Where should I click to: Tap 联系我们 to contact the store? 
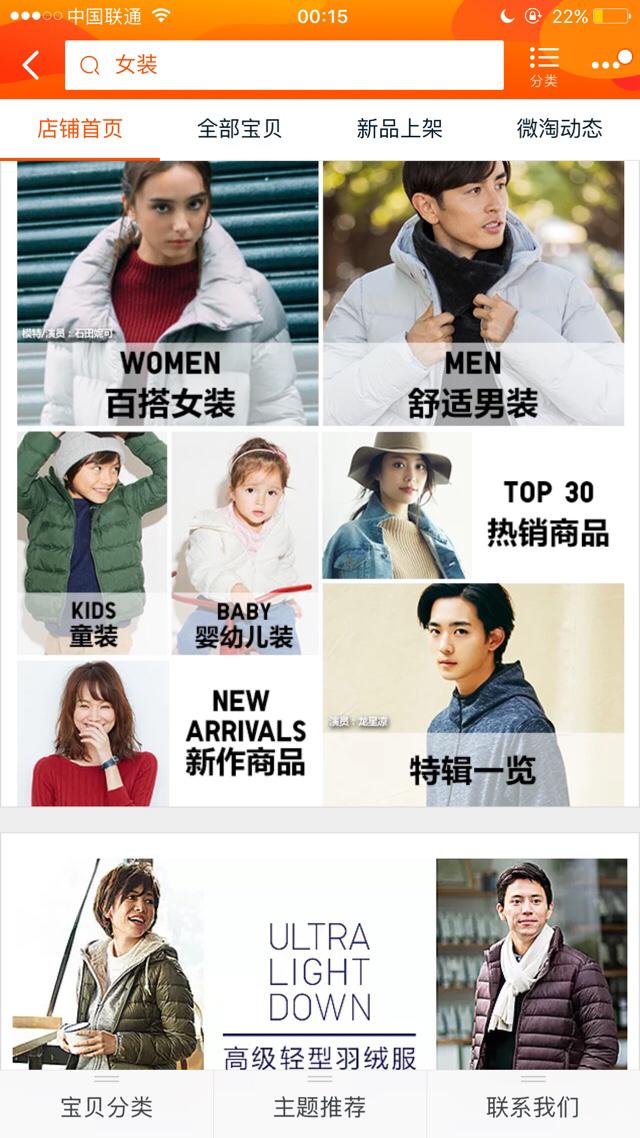(533, 1106)
